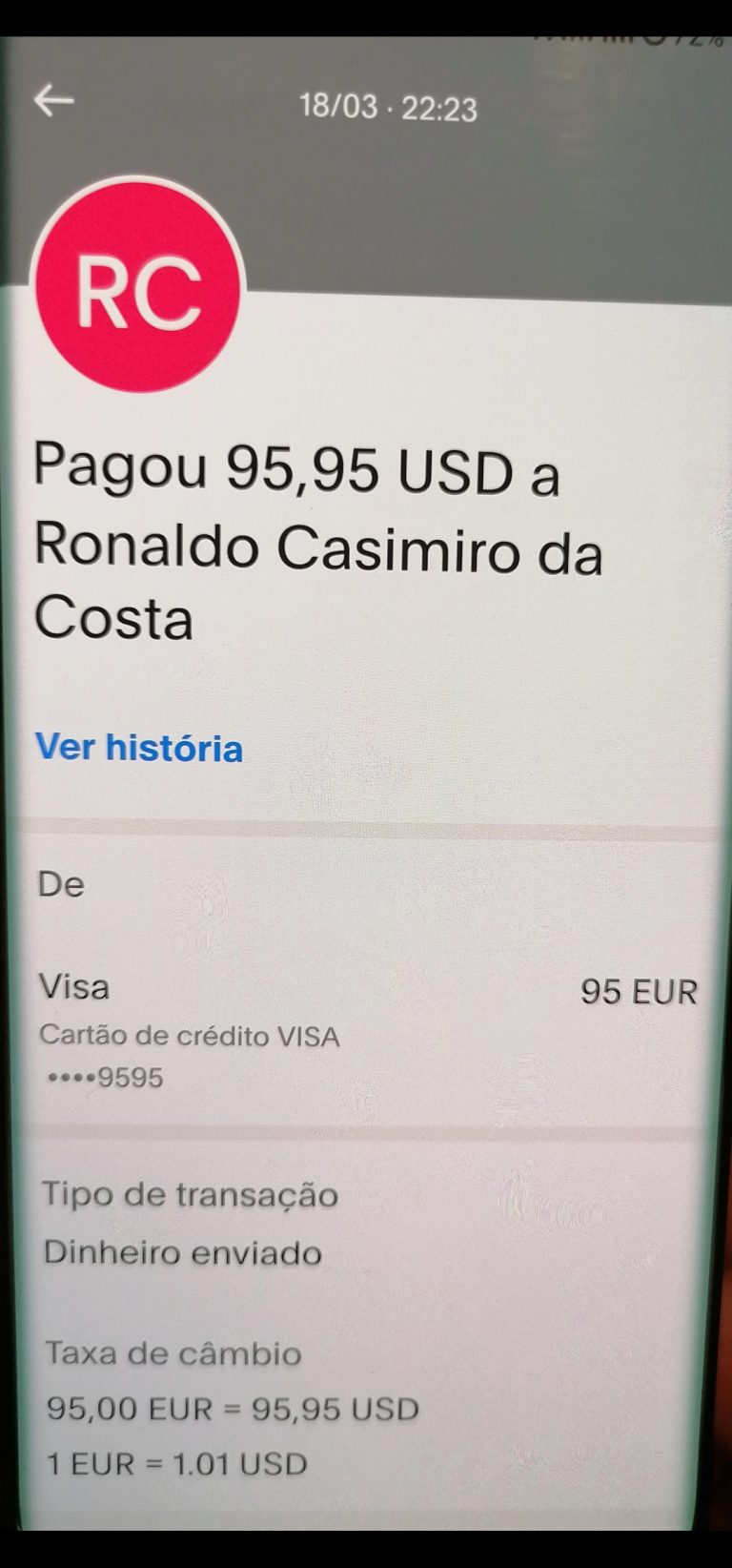Open the Ver história link
The height and width of the screenshot is (1568, 732).
tap(139, 747)
